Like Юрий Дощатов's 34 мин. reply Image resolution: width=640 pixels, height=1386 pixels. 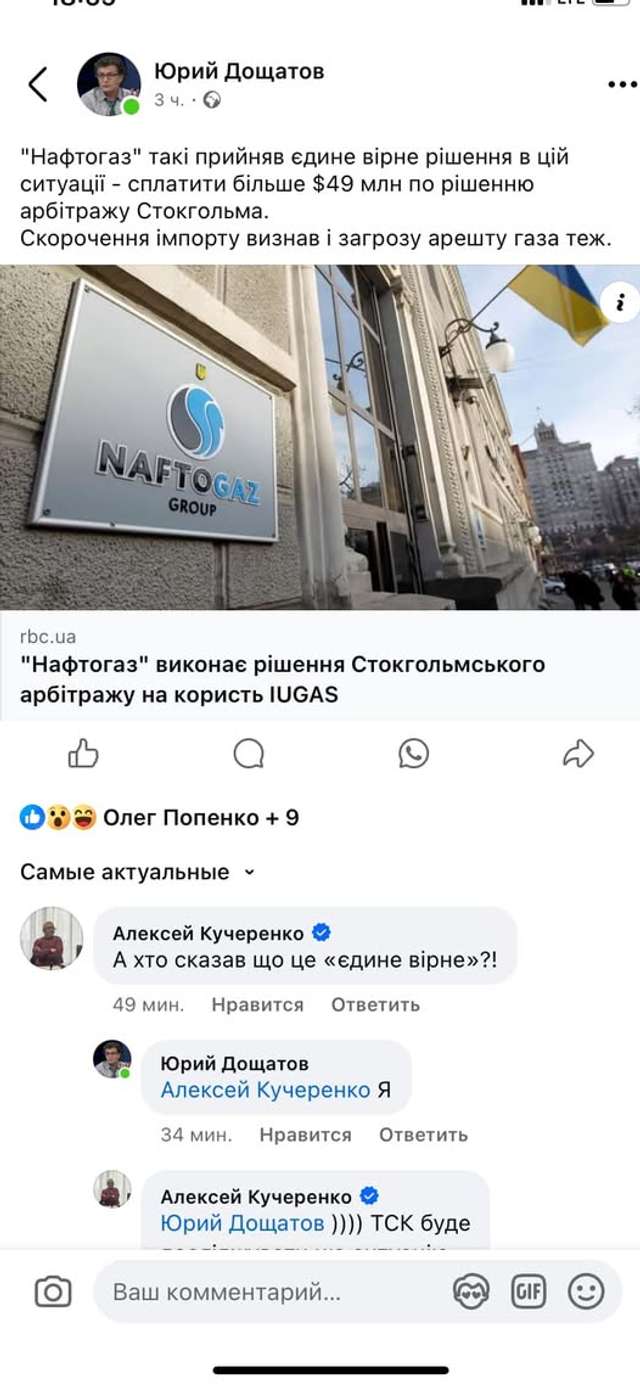point(305,1135)
